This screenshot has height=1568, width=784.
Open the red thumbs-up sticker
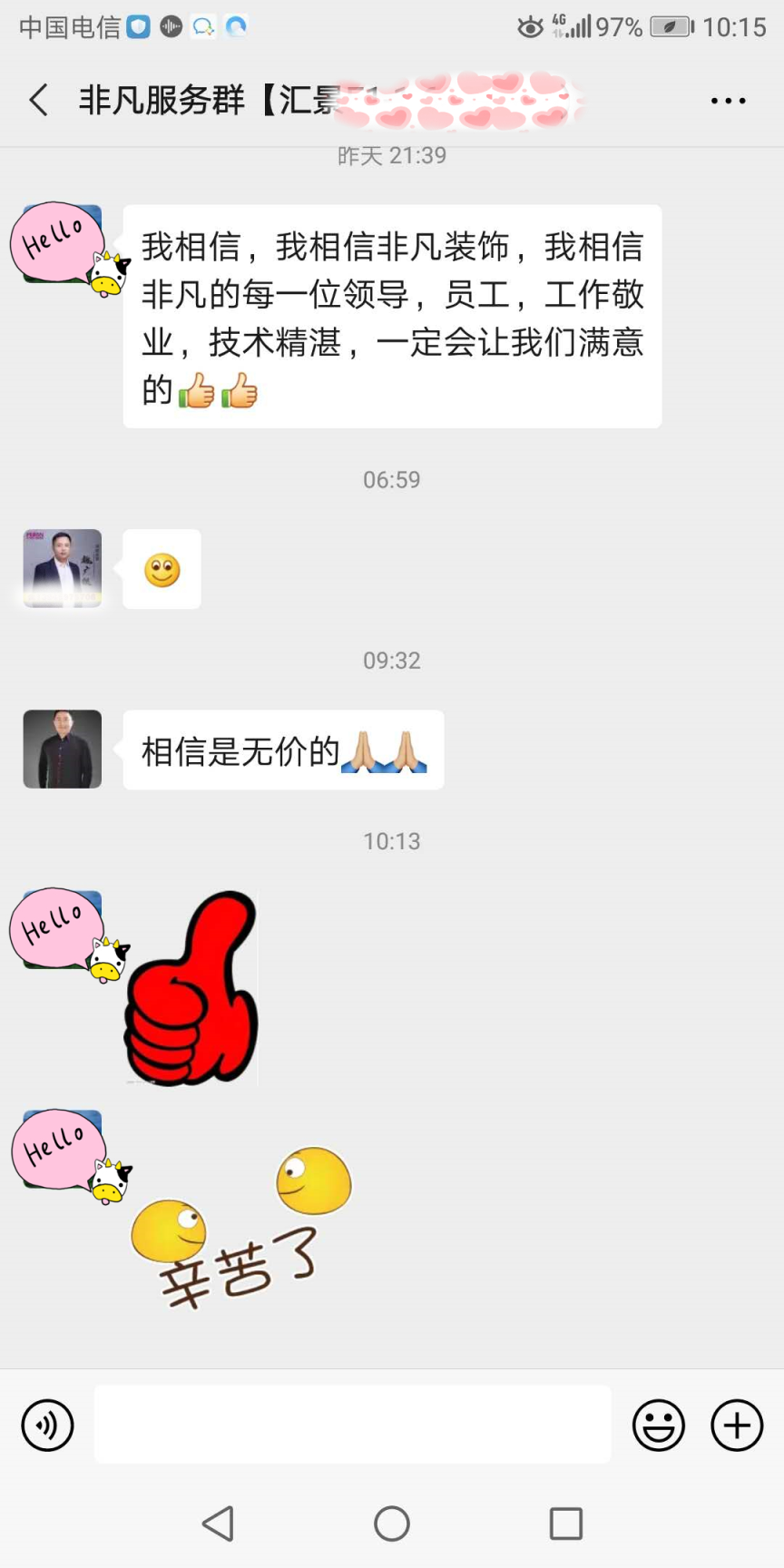click(x=191, y=988)
